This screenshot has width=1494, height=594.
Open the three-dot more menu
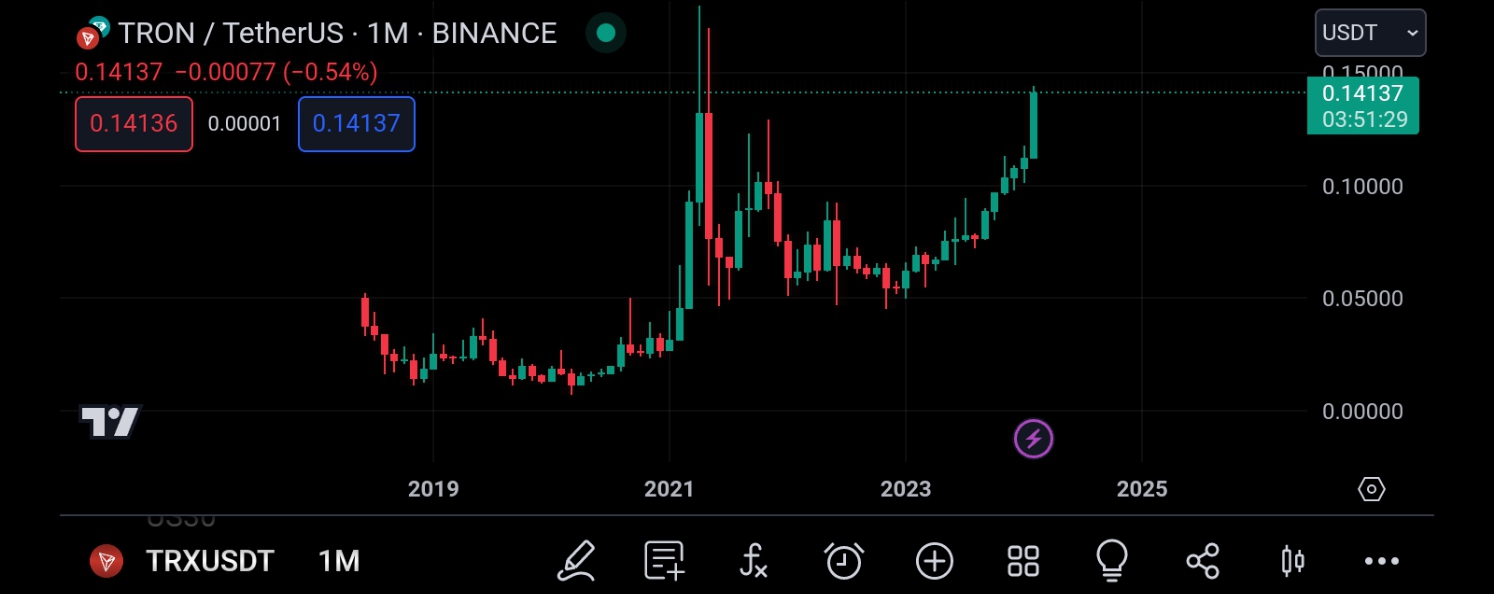point(1381,561)
